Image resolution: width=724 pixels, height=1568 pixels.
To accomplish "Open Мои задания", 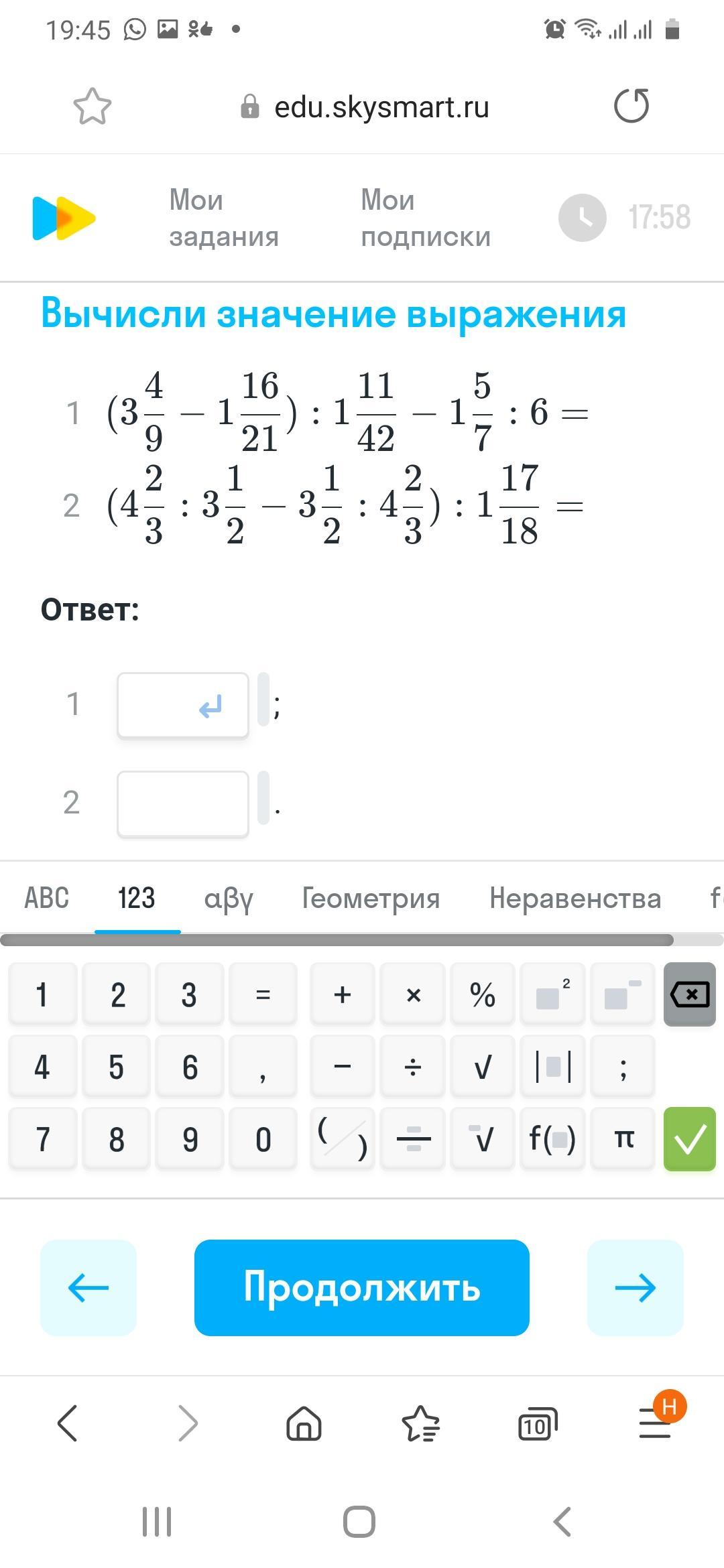I will 223,218.
